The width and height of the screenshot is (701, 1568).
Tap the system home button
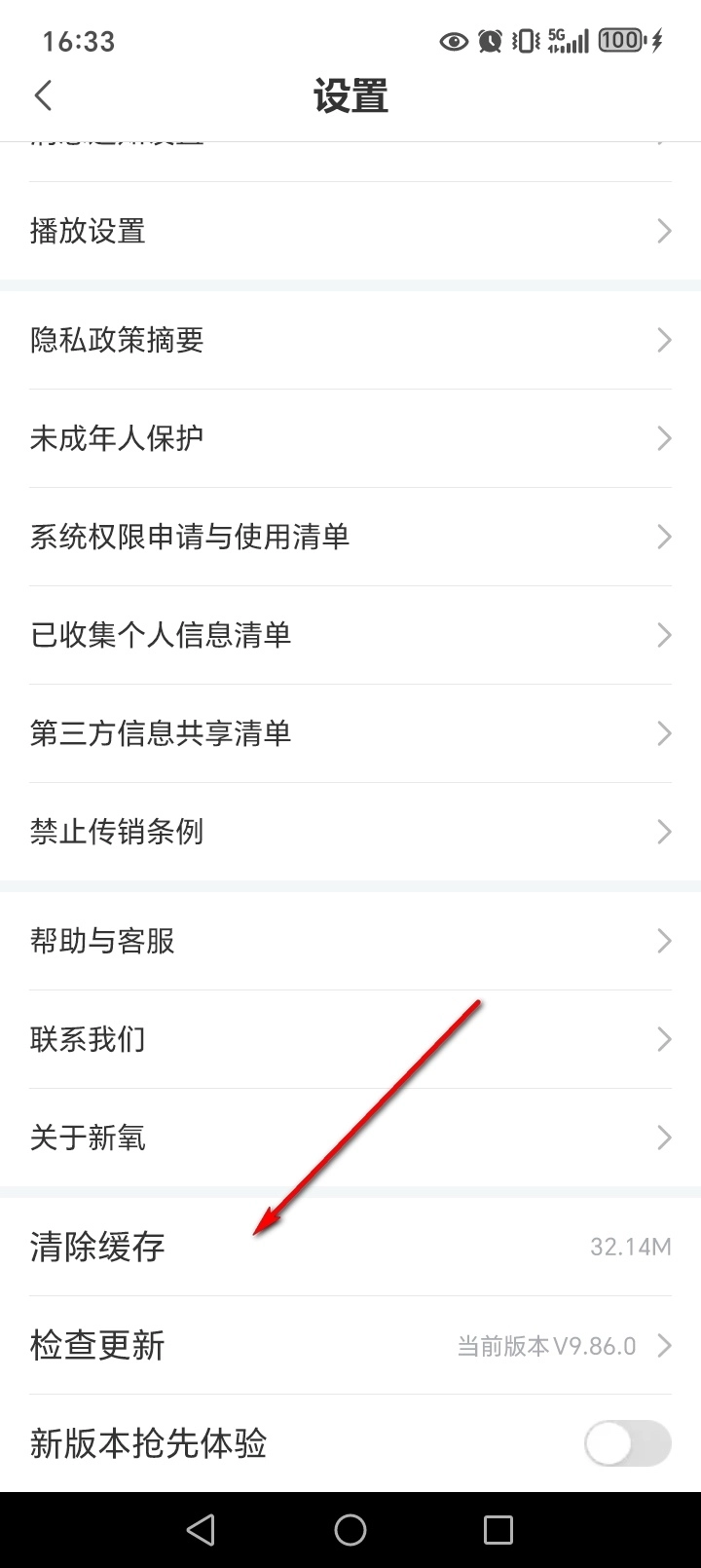[350, 1530]
